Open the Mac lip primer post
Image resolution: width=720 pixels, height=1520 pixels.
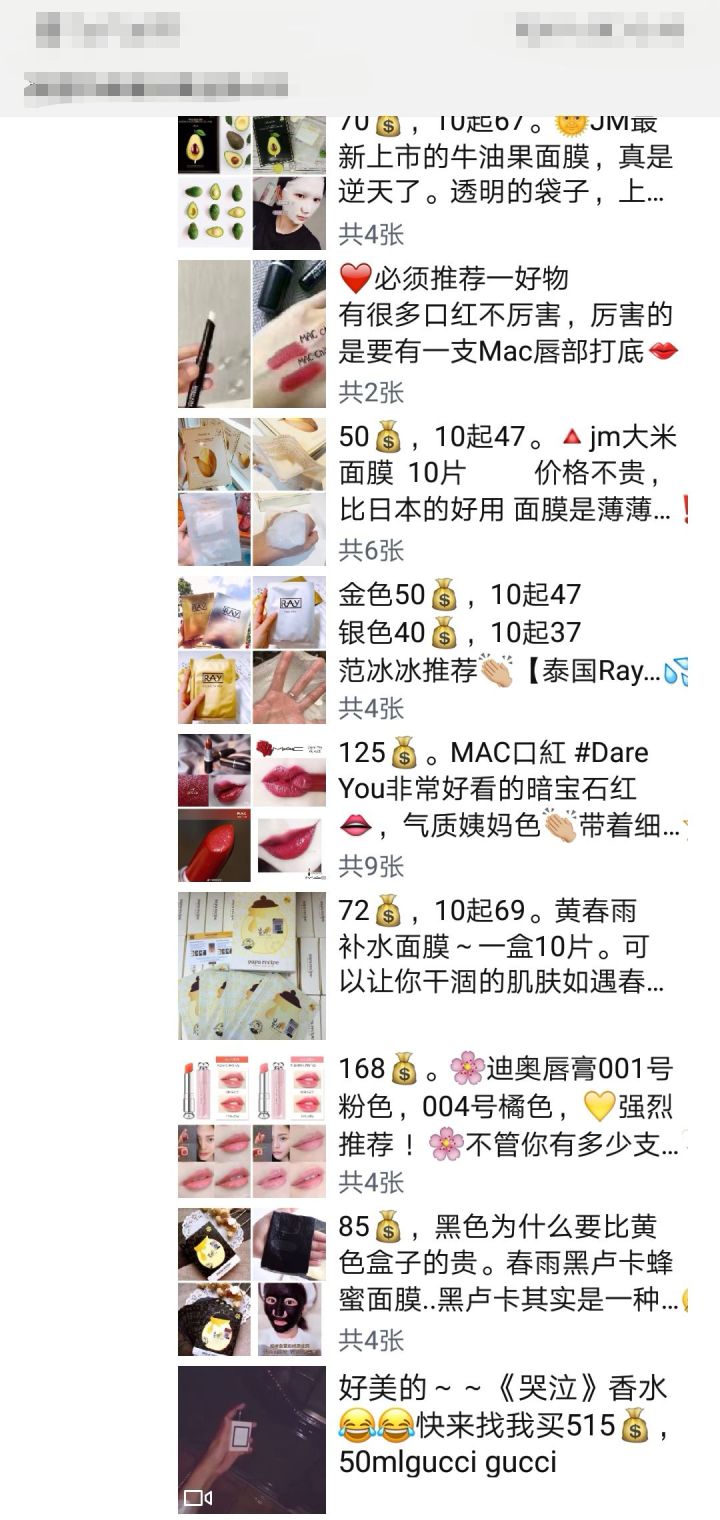[505, 315]
